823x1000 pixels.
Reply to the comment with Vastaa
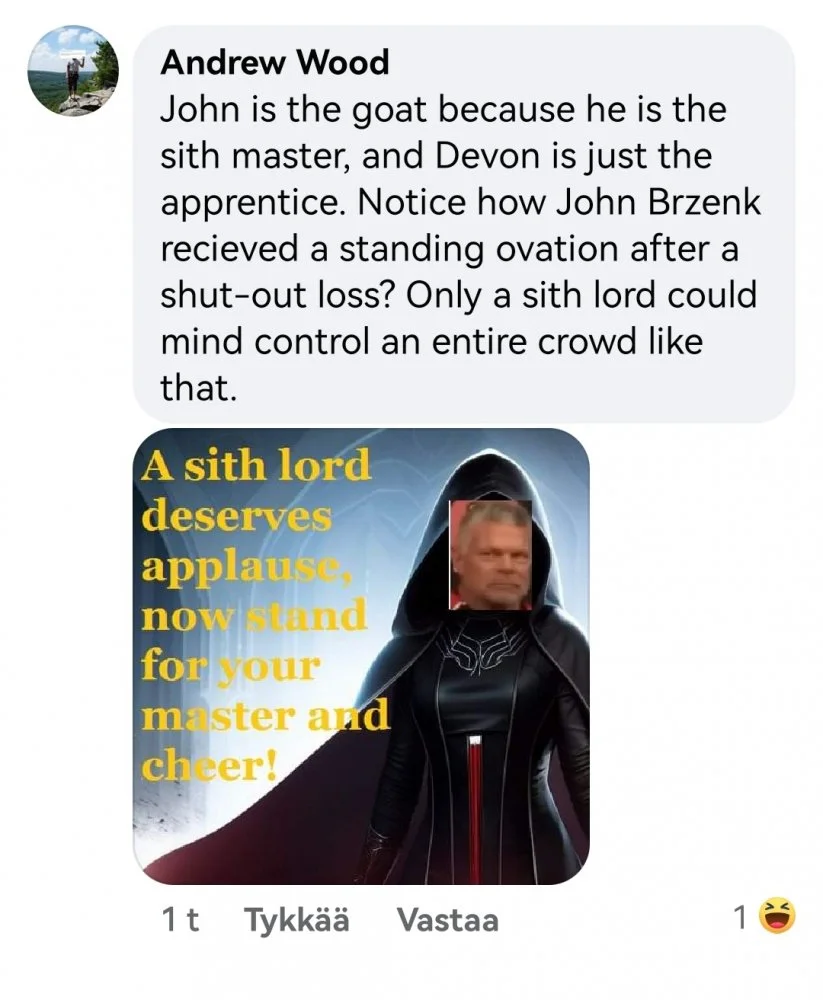point(447,919)
